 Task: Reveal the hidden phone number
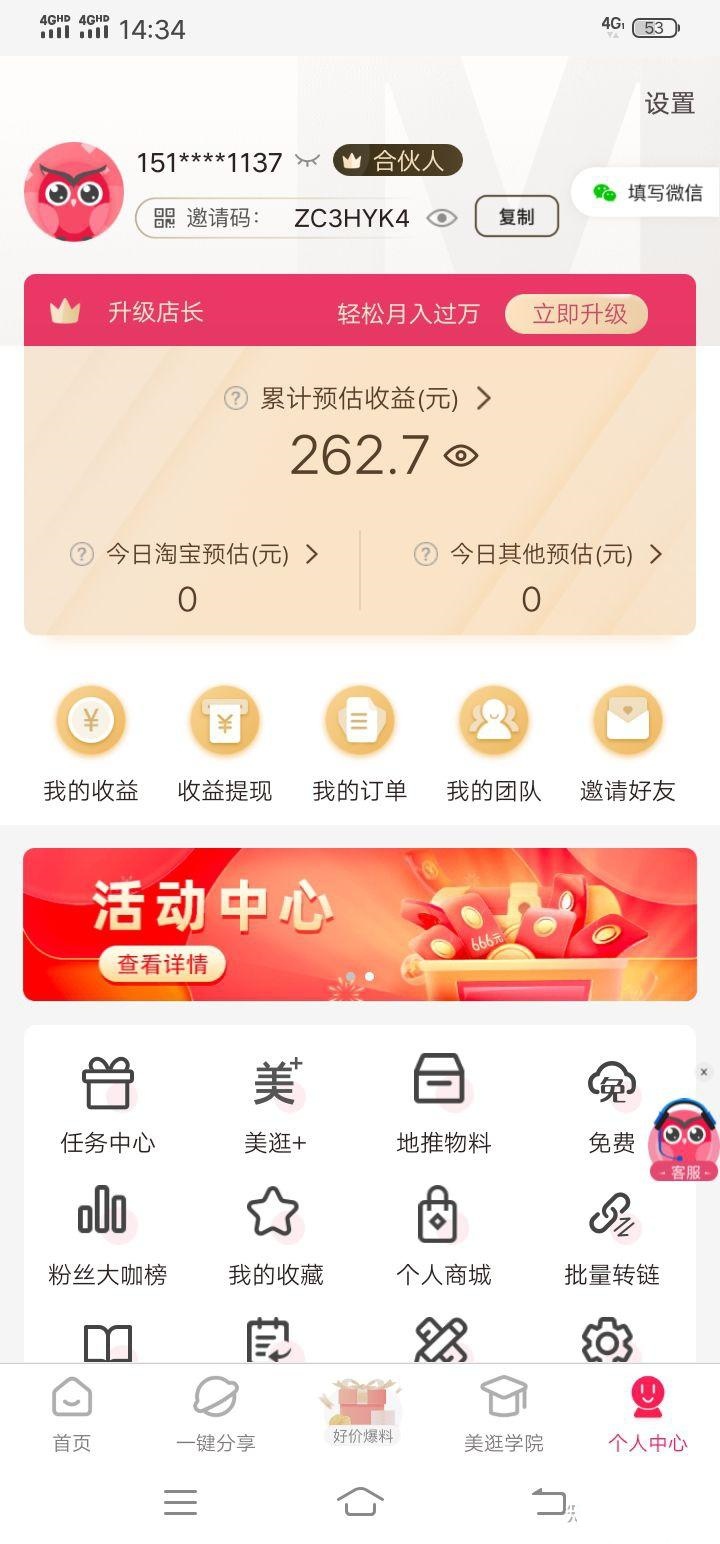307,161
